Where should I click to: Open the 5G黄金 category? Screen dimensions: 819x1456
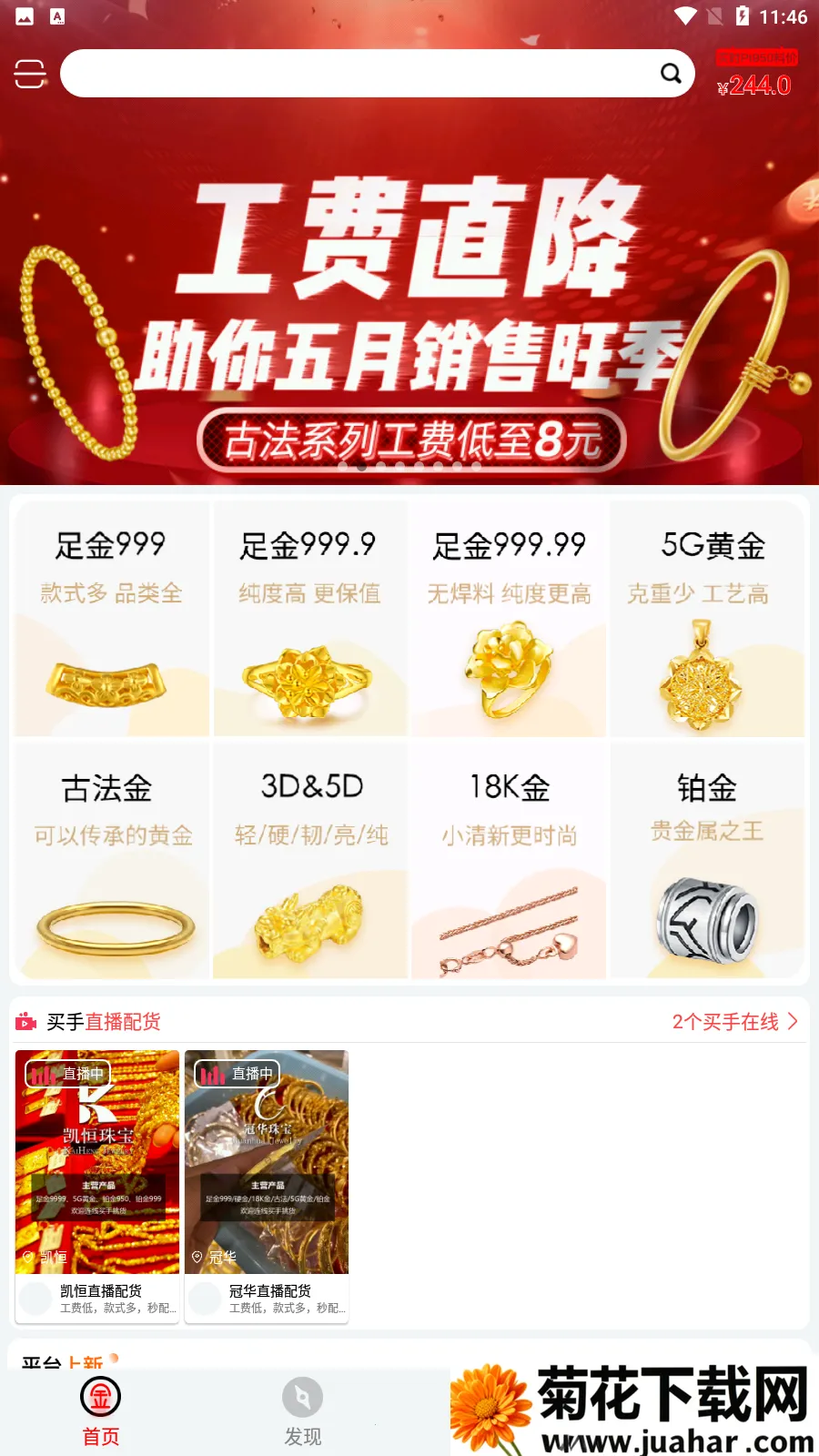pos(707,619)
